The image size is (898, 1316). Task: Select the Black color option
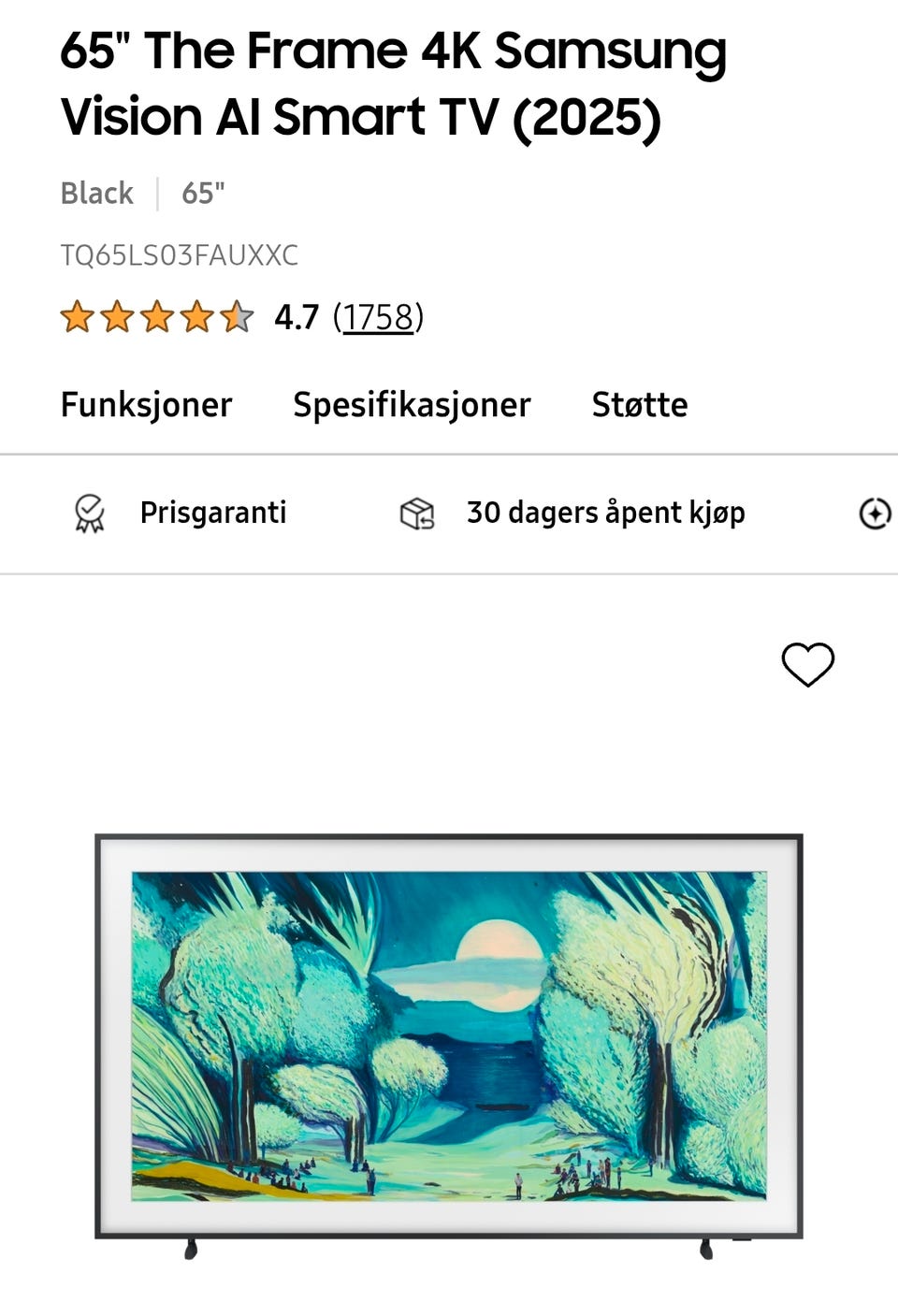[95, 193]
